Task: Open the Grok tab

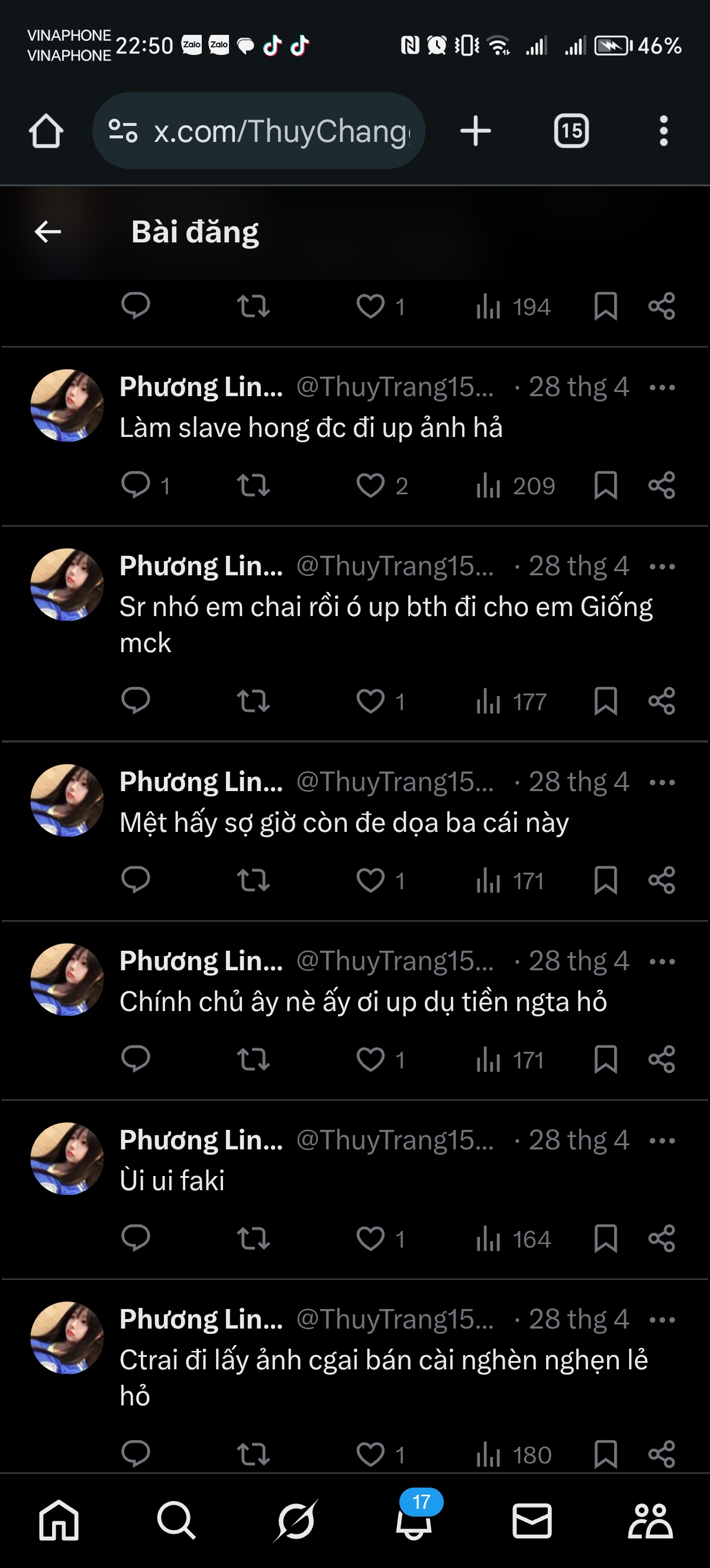Action: click(295, 1521)
